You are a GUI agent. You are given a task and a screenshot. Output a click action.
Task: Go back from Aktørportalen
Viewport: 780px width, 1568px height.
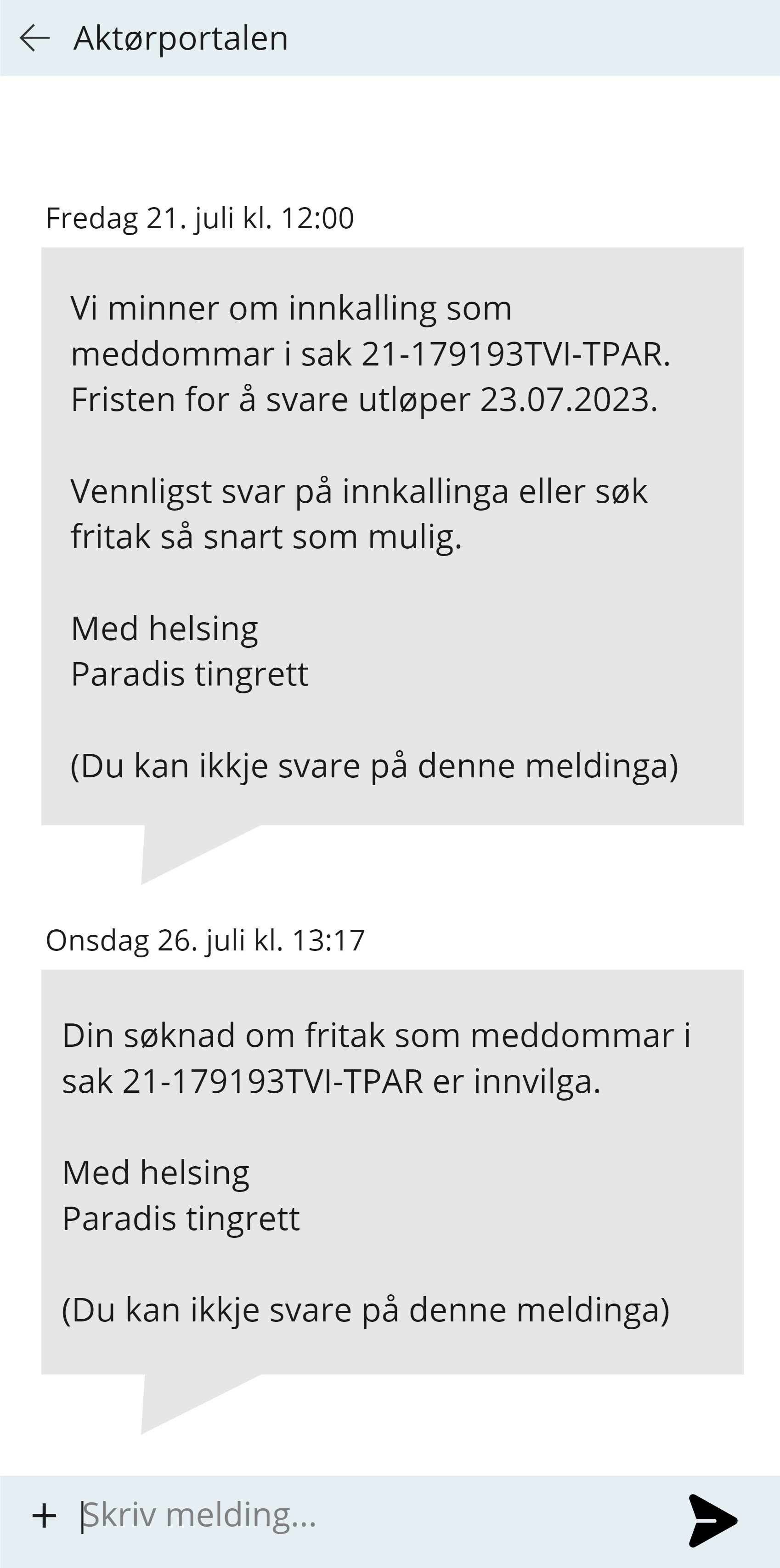tap(35, 38)
